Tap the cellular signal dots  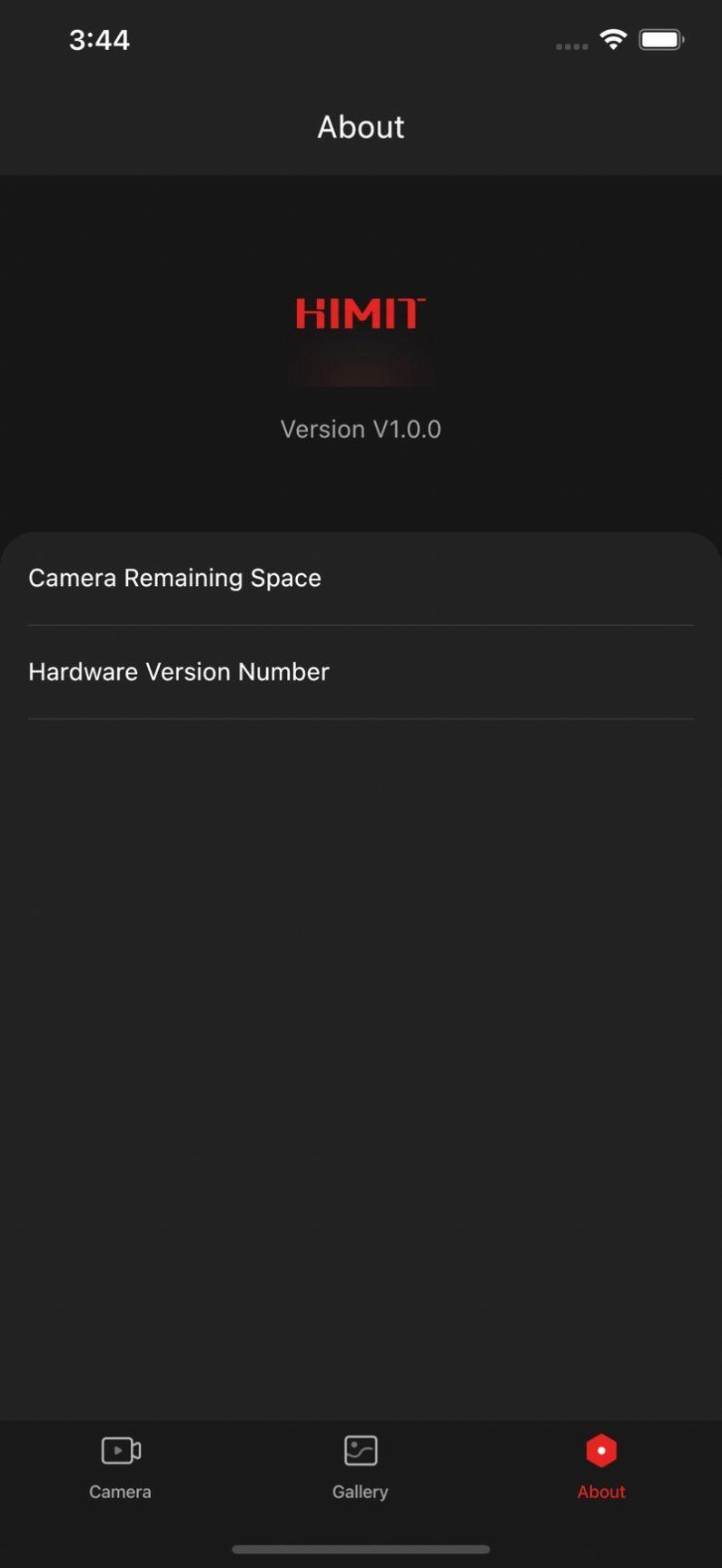[x=570, y=45]
